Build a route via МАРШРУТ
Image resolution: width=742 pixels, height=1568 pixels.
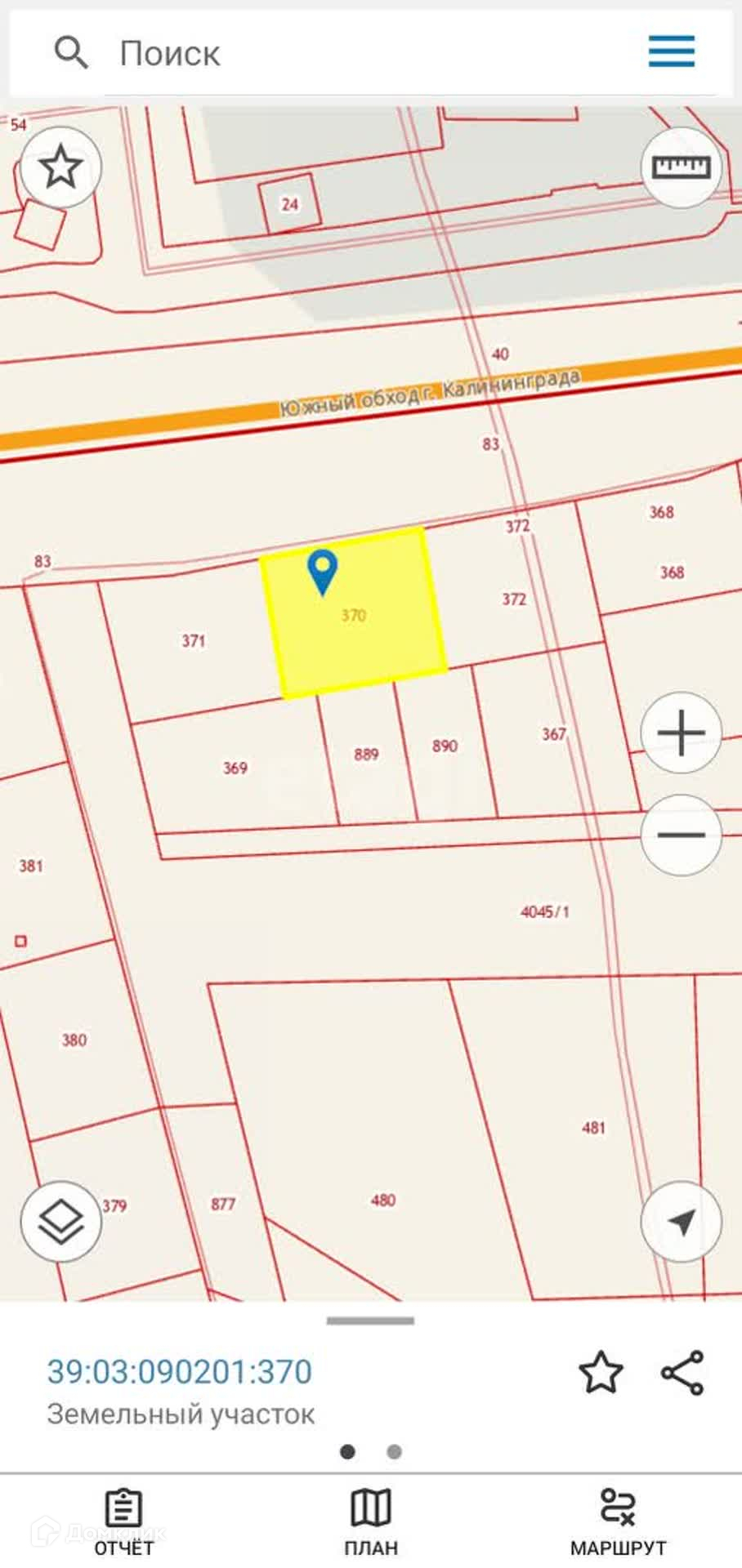pos(618,1523)
